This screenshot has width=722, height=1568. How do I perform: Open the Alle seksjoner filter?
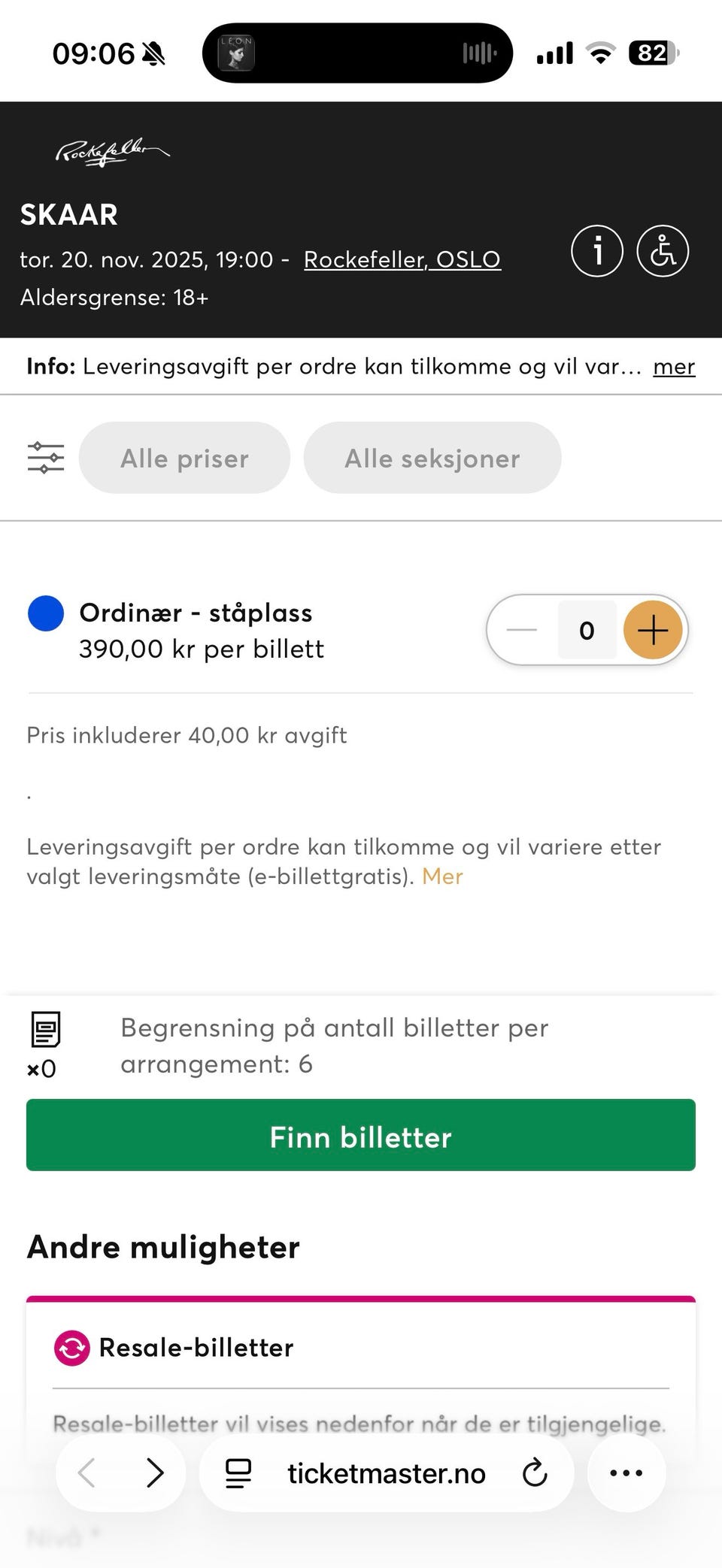(432, 457)
